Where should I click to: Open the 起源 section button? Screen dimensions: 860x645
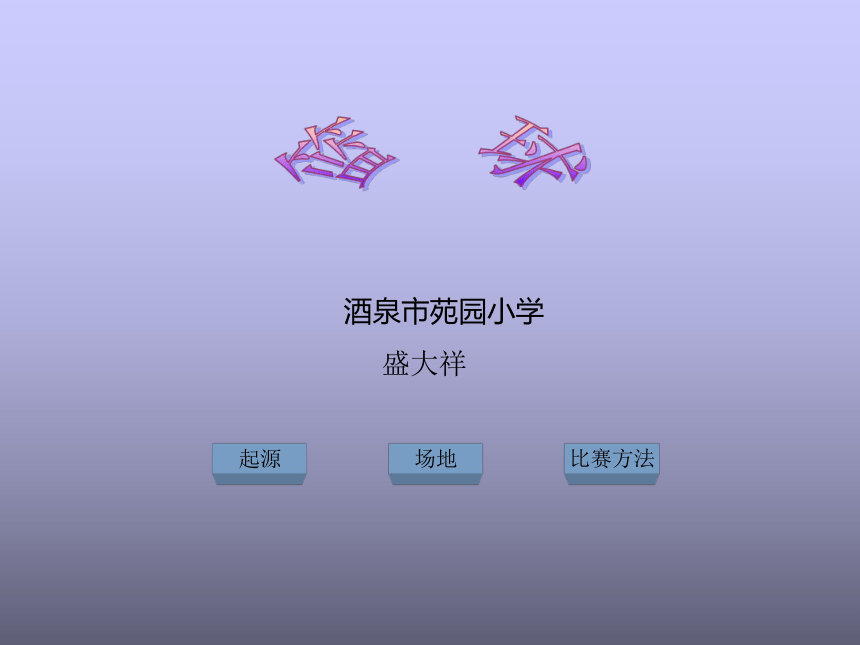coord(259,459)
